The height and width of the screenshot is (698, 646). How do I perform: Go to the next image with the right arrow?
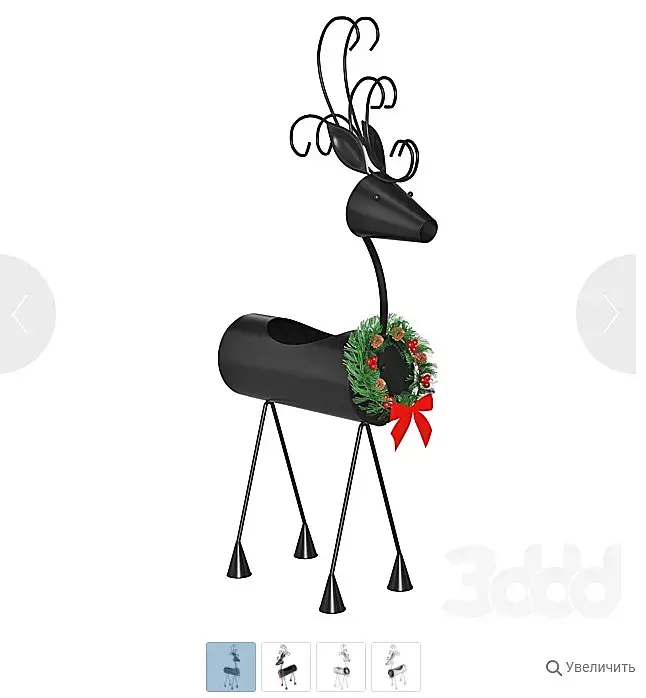[x=611, y=315]
